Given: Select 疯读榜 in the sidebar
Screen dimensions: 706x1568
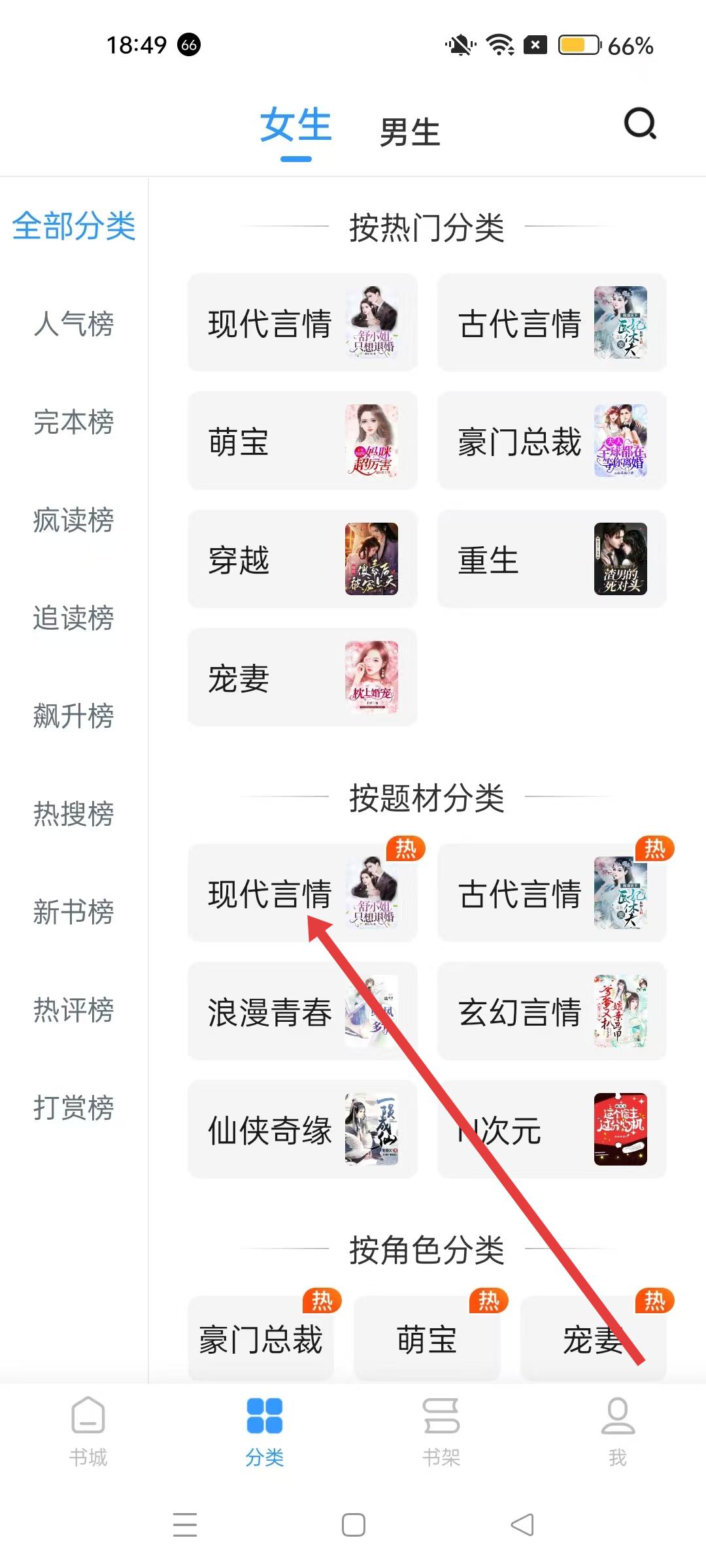Looking at the screenshot, I should (73, 520).
